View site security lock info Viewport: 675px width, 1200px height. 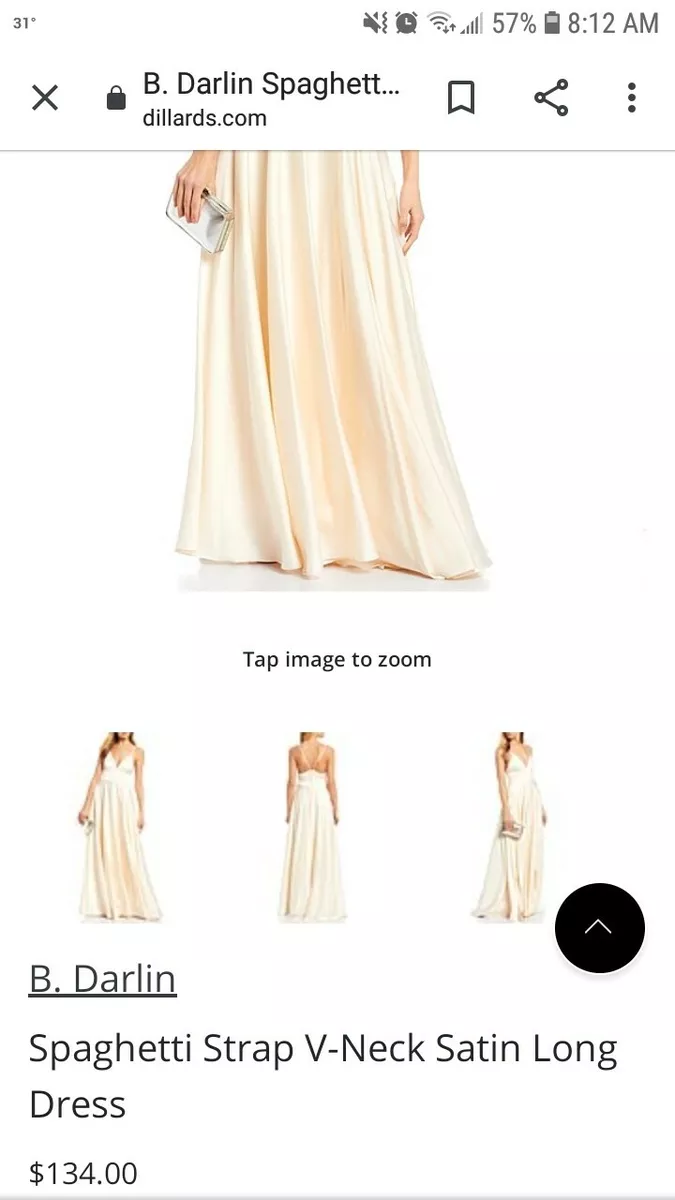tap(116, 98)
